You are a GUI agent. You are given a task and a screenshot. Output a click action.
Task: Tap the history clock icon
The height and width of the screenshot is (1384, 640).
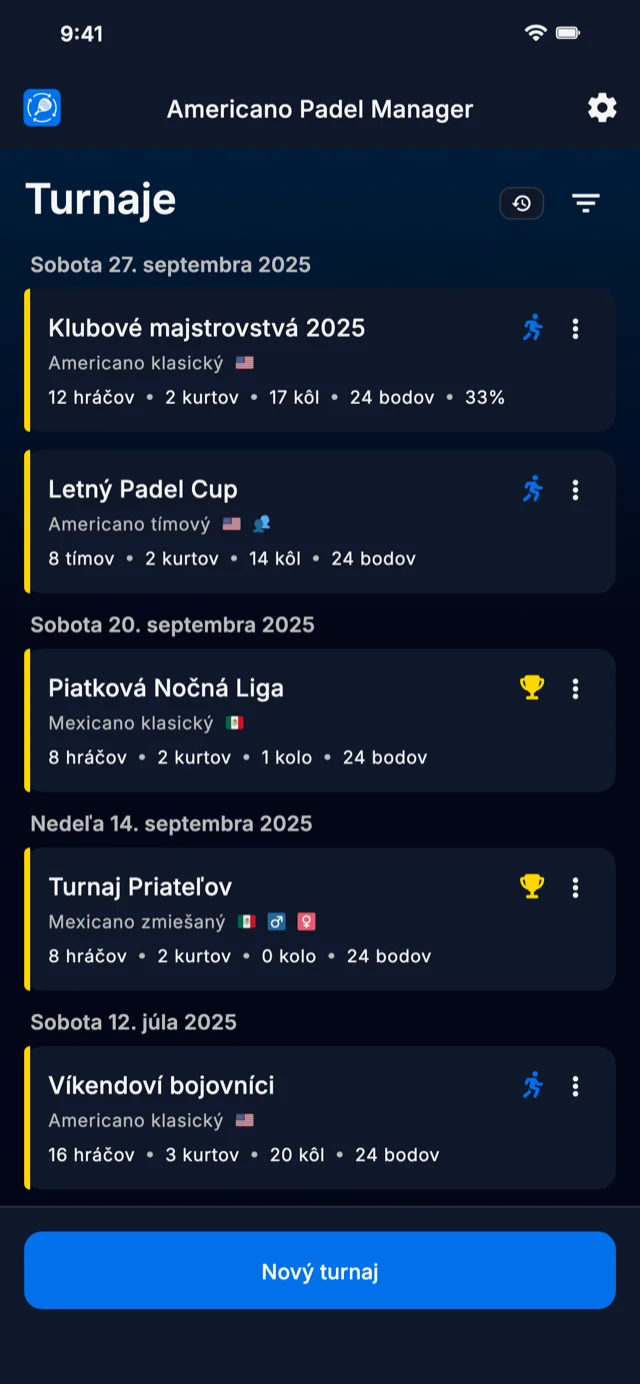click(522, 204)
